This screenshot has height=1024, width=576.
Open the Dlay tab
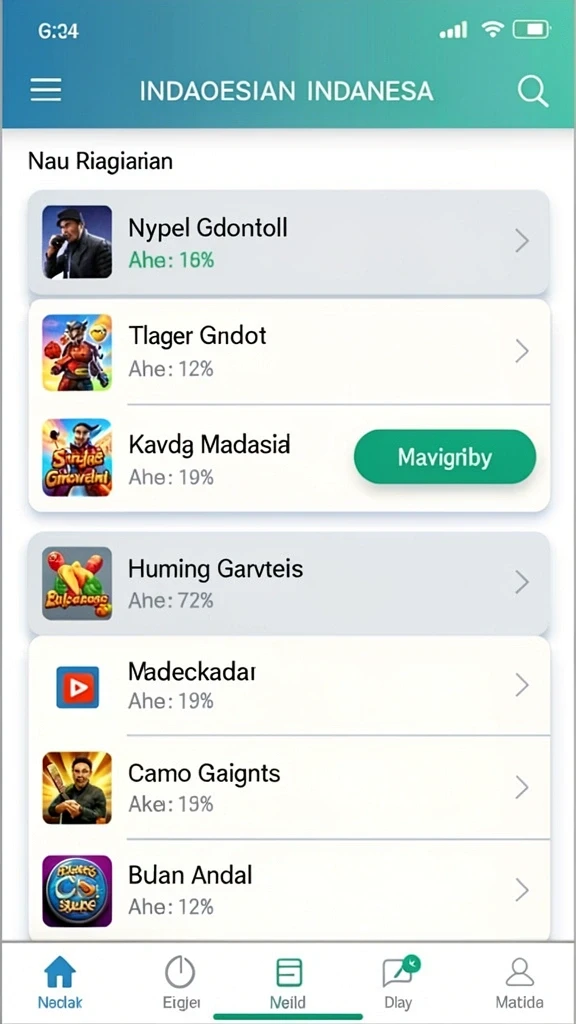point(398,983)
